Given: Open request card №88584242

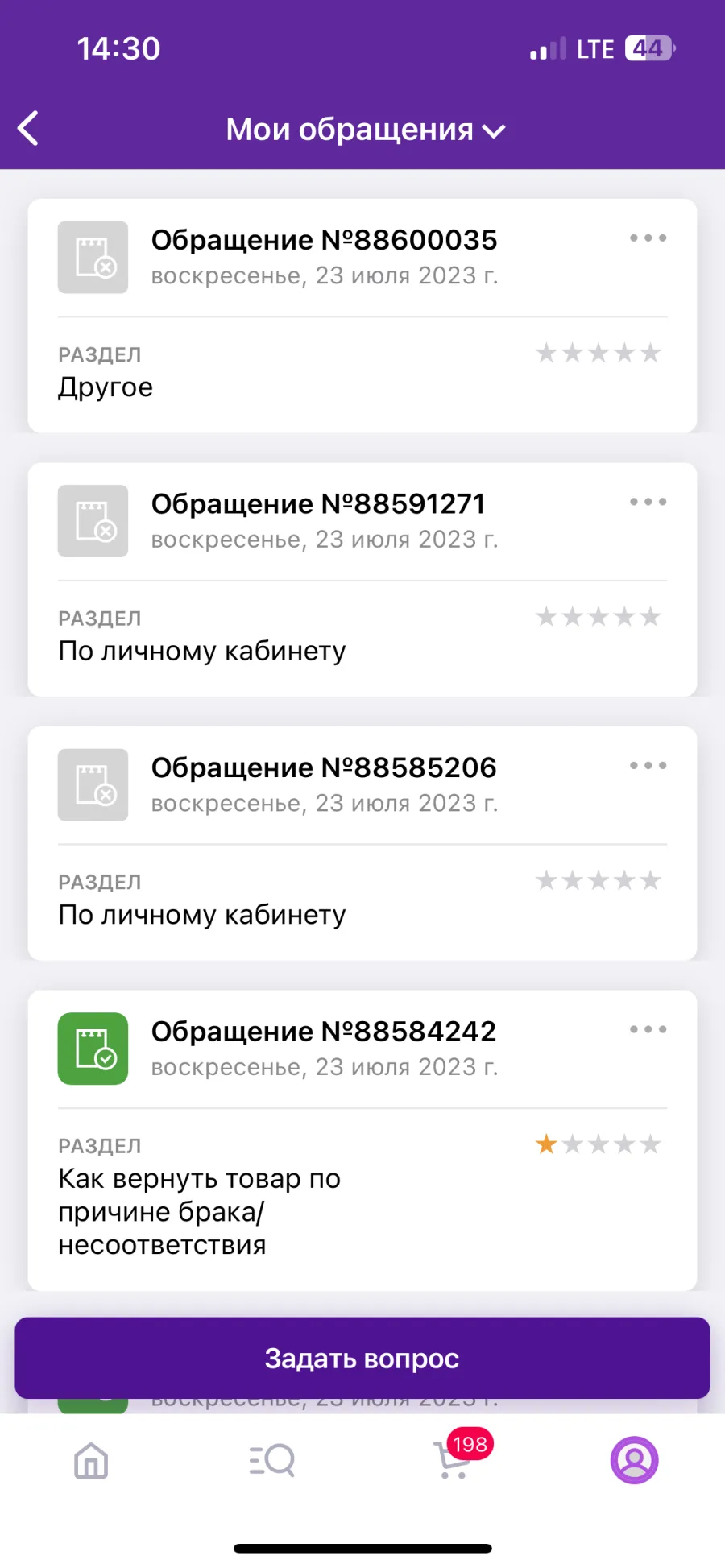Looking at the screenshot, I should 362,1140.
